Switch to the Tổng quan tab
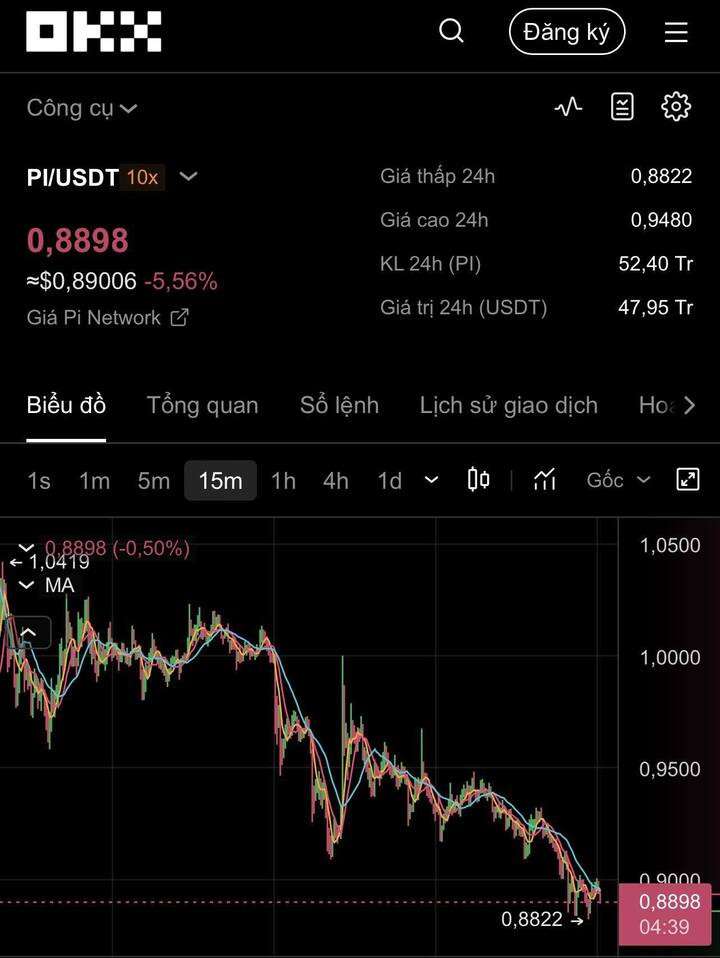This screenshot has height=958, width=720. (x=202, y=405)
